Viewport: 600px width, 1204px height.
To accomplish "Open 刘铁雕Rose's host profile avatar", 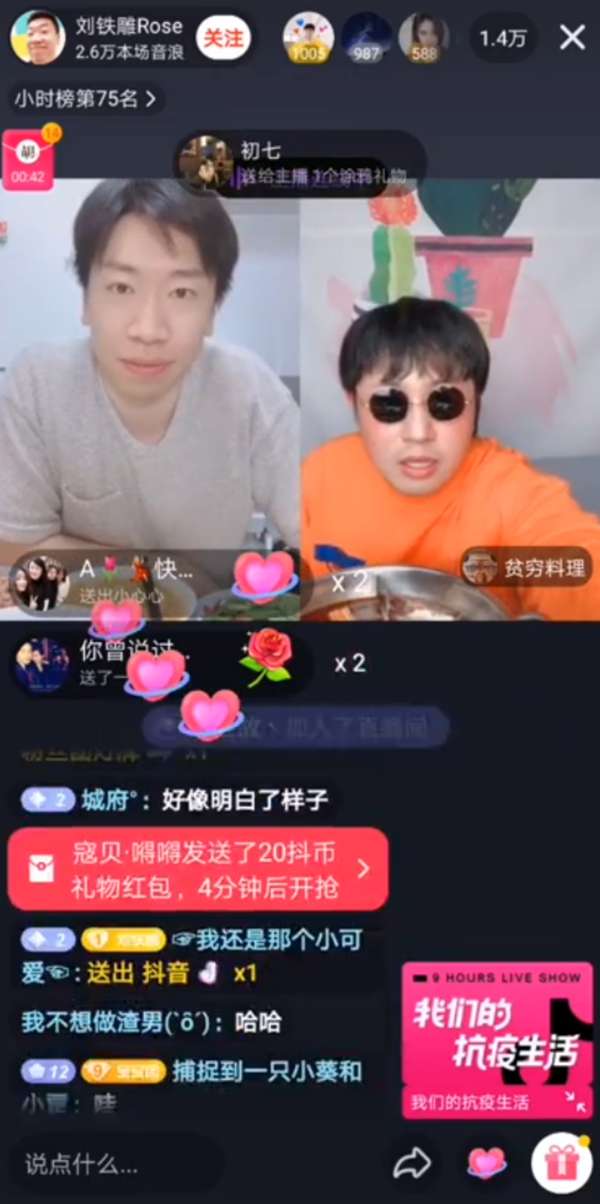I will pos(38,38).
